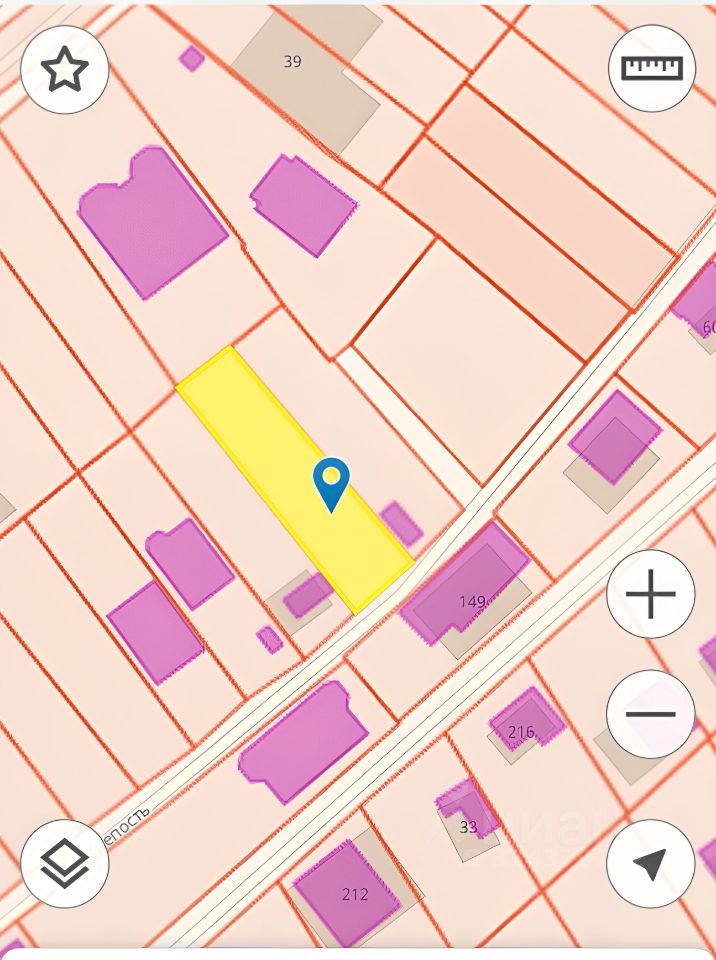Open the map layers selector

coord(65,864)
